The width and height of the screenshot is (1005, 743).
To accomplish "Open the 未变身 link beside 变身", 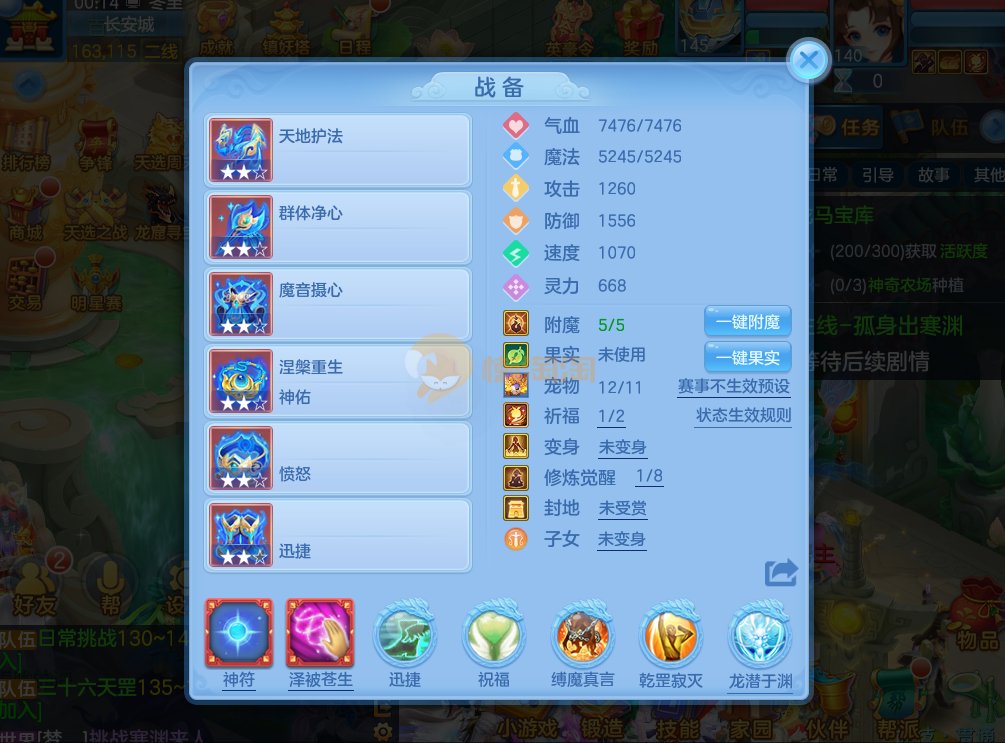I will (622, 448).
